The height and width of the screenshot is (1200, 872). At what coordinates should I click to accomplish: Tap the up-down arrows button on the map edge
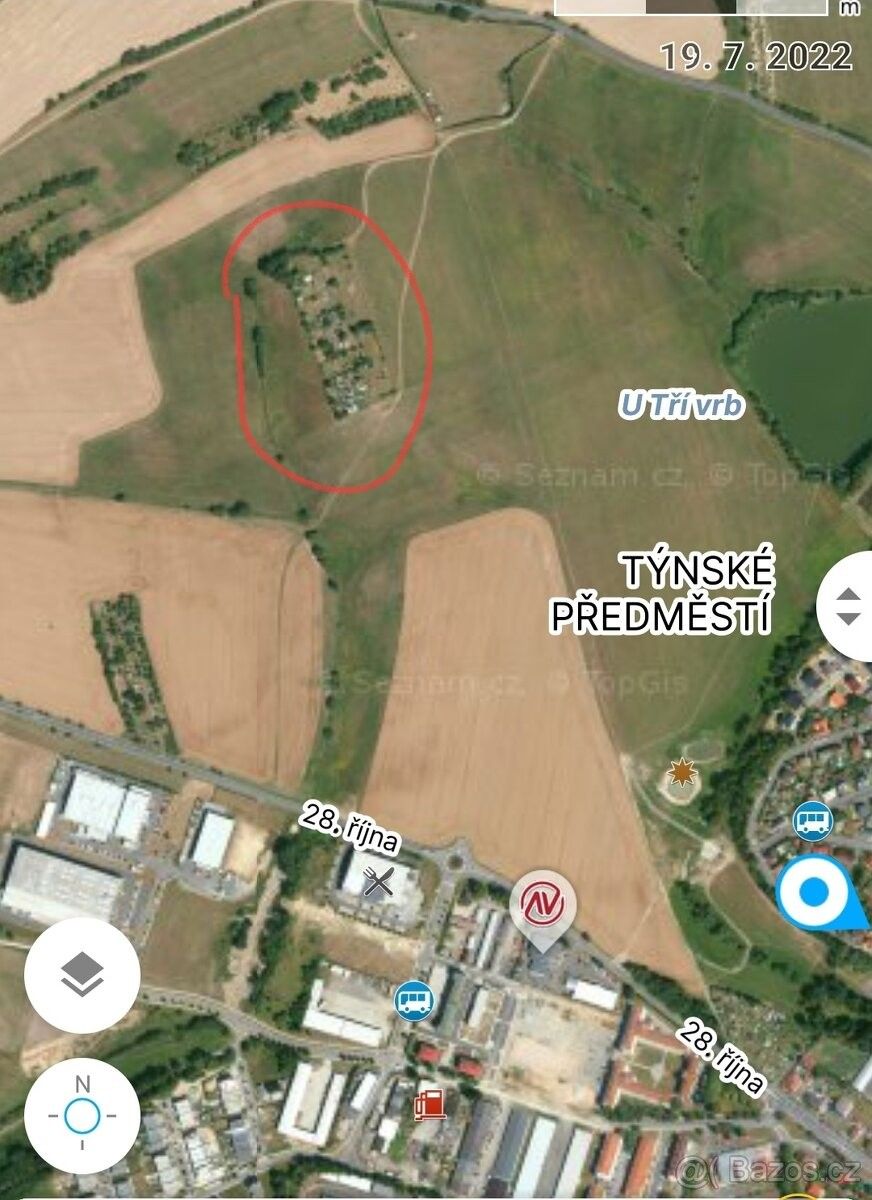pos(847,606)
